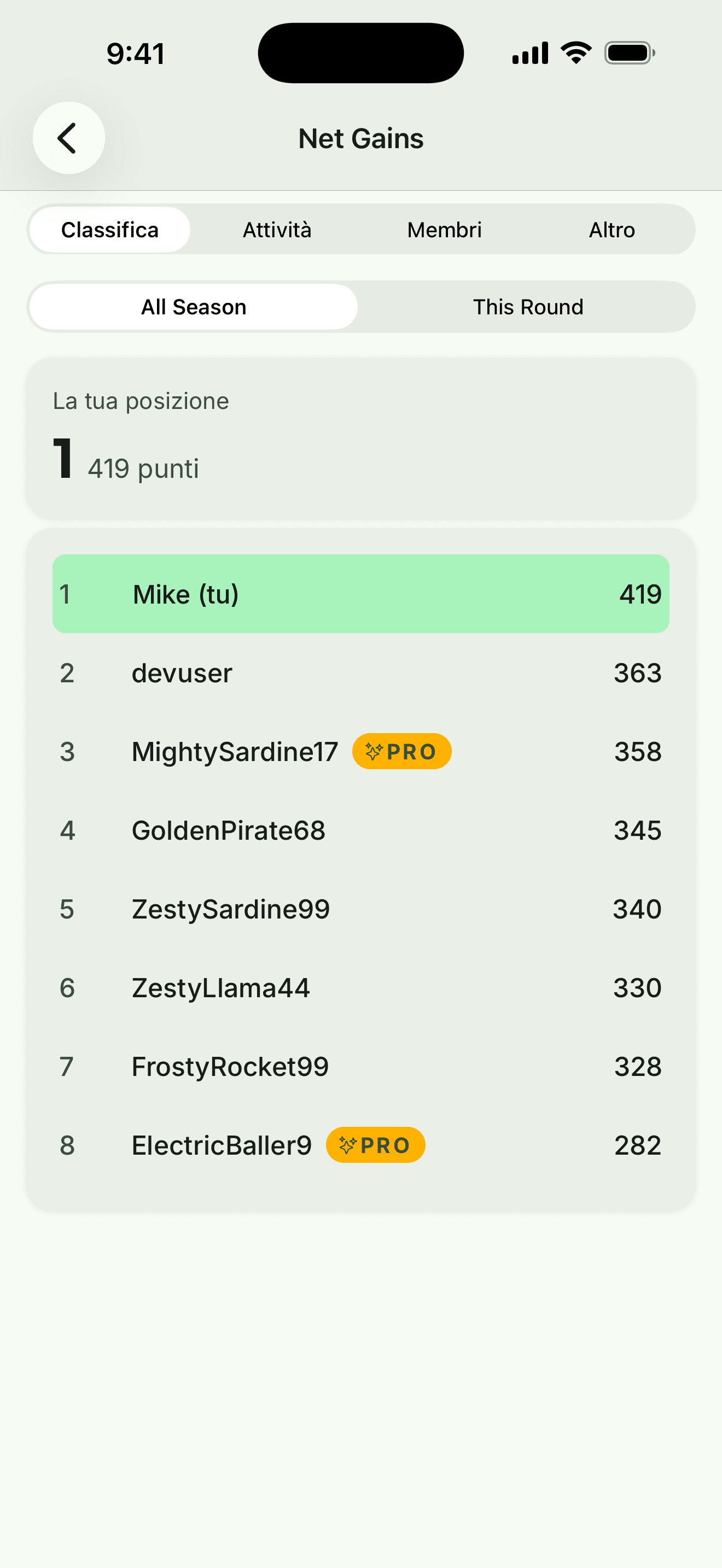
Task: Go back using the arrow button
Action: click(69, 138)
